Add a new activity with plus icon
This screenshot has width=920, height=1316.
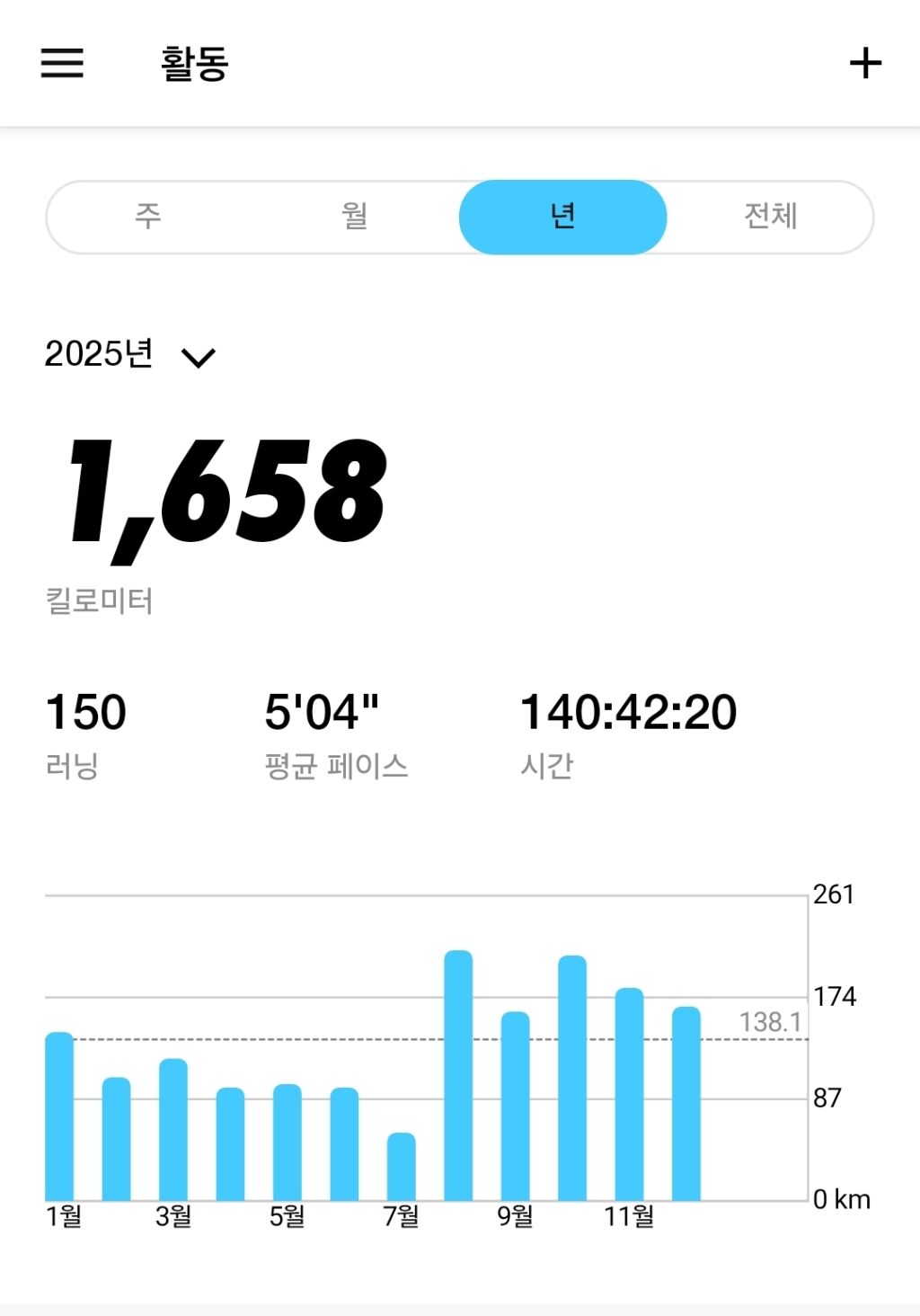point(865,63)
